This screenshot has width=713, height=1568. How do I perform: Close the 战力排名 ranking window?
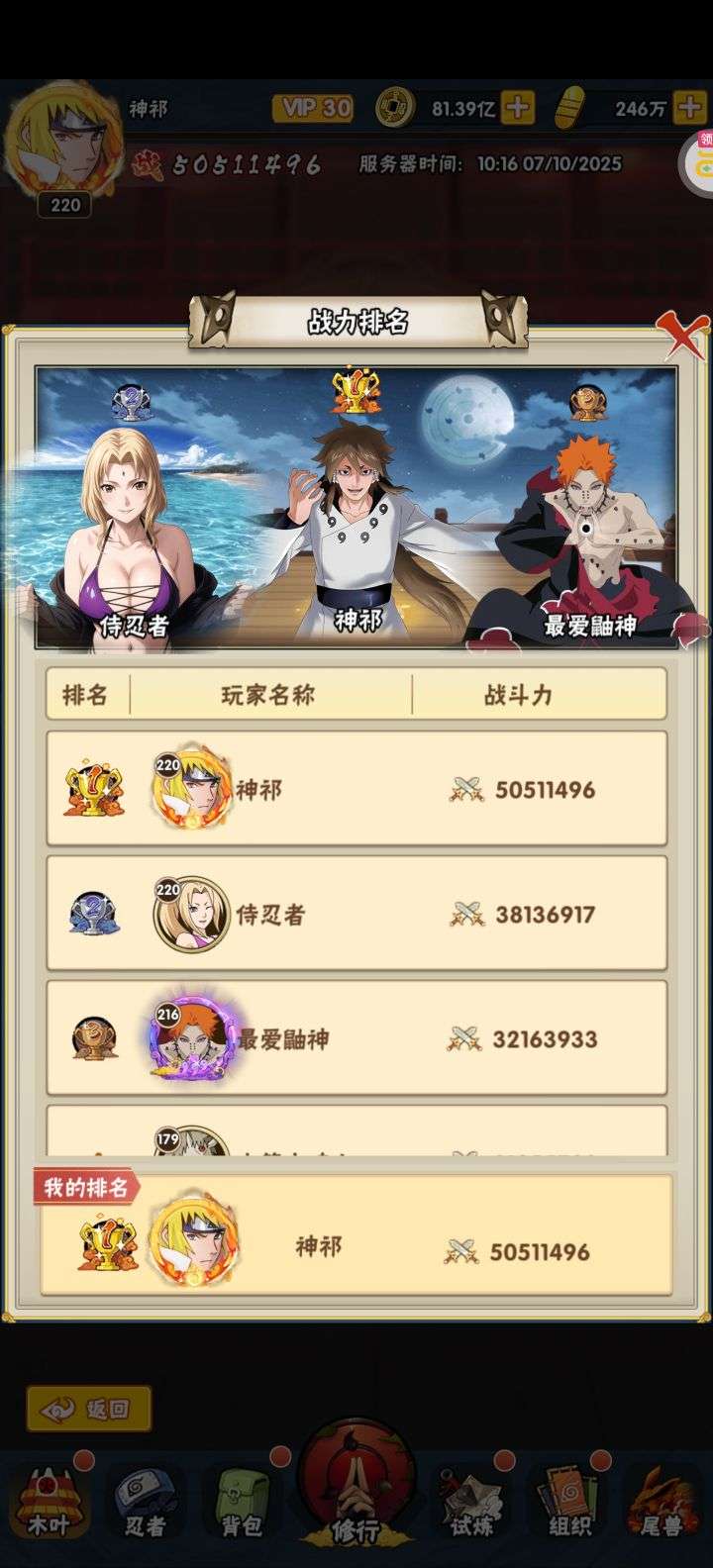click(684, 335)
